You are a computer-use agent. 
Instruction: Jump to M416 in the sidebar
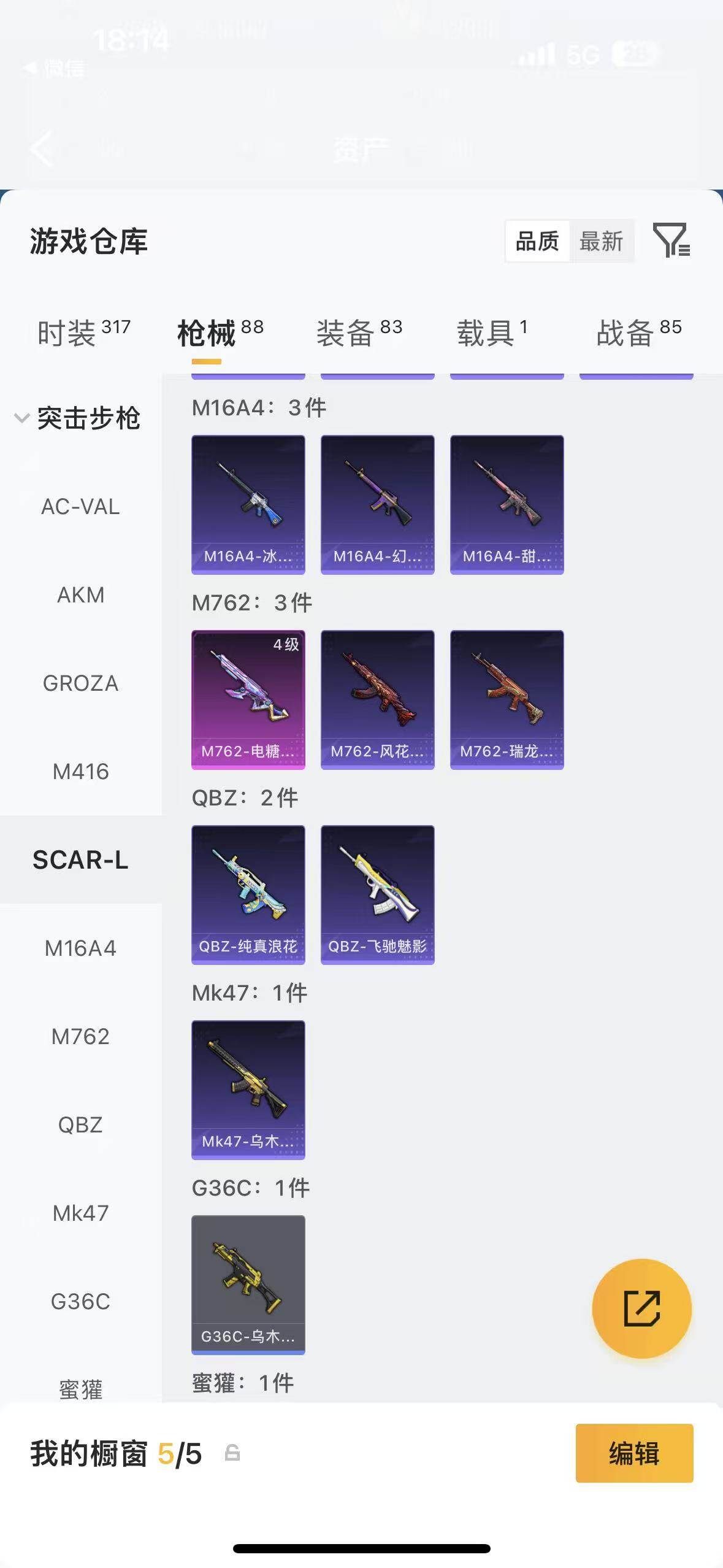81,772
